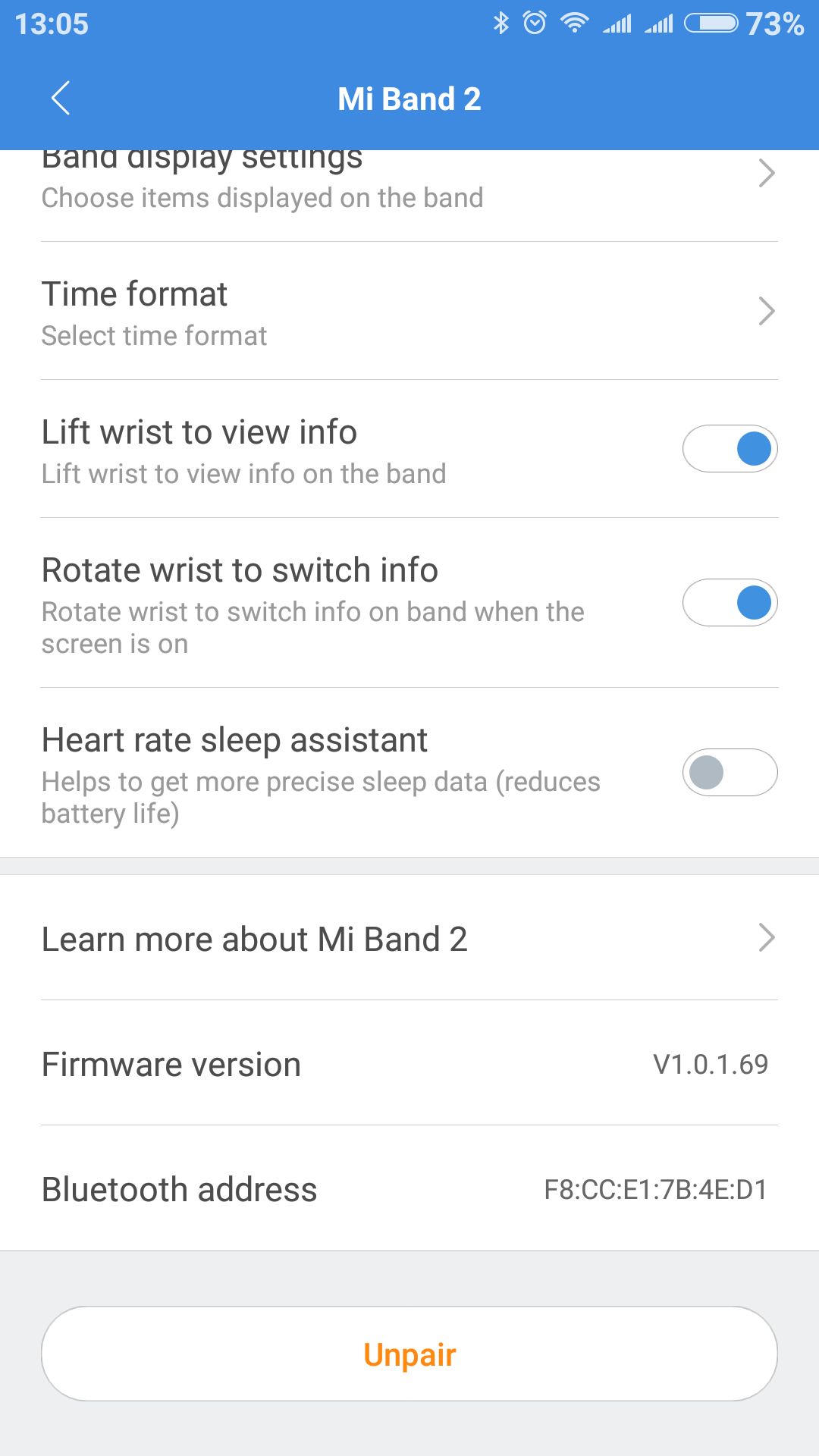Viewport: 819px width, 1456px height.
Task: Go back from Mi Band 2 settings
Action: (61, 99)
